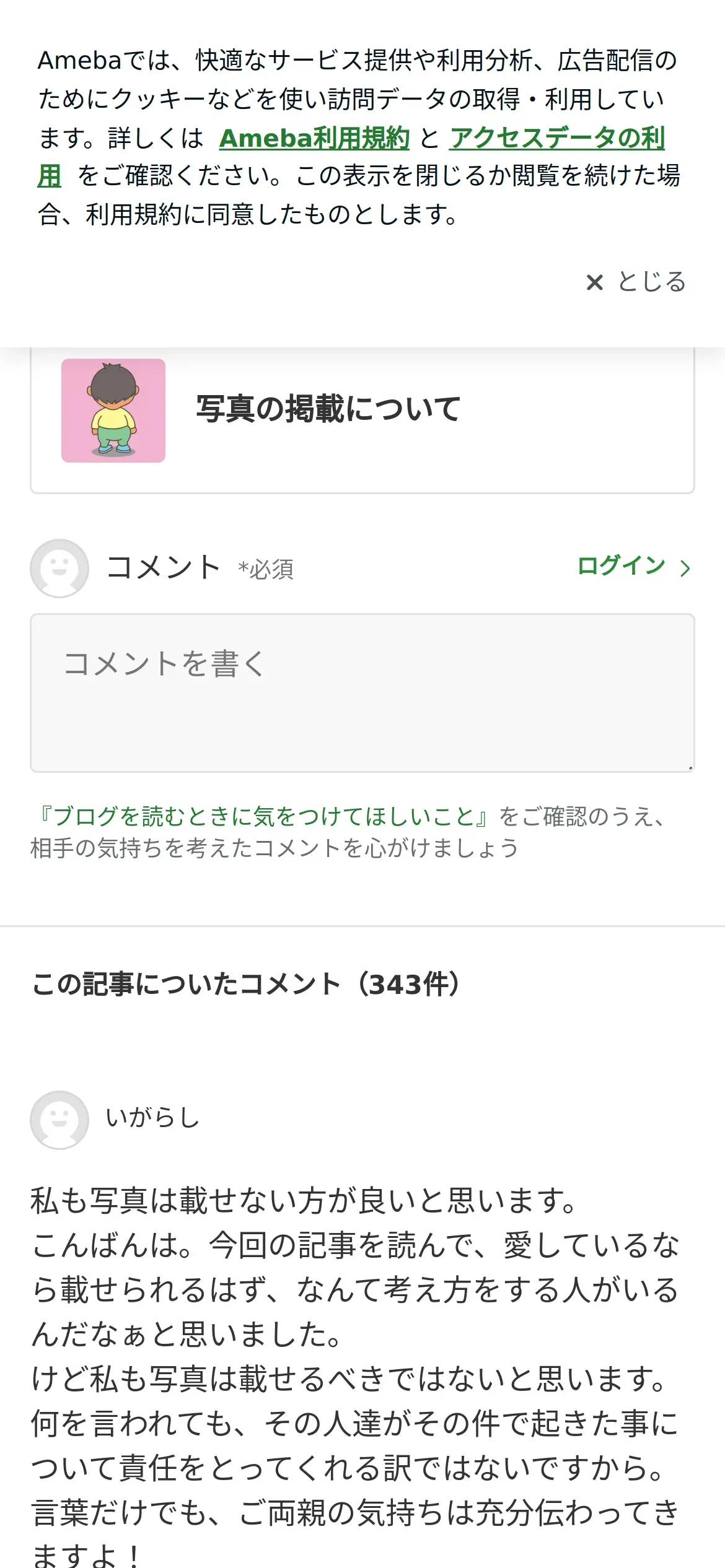Focus the コメントを書く text box
Screen dimensions: 725x1568
362,693
